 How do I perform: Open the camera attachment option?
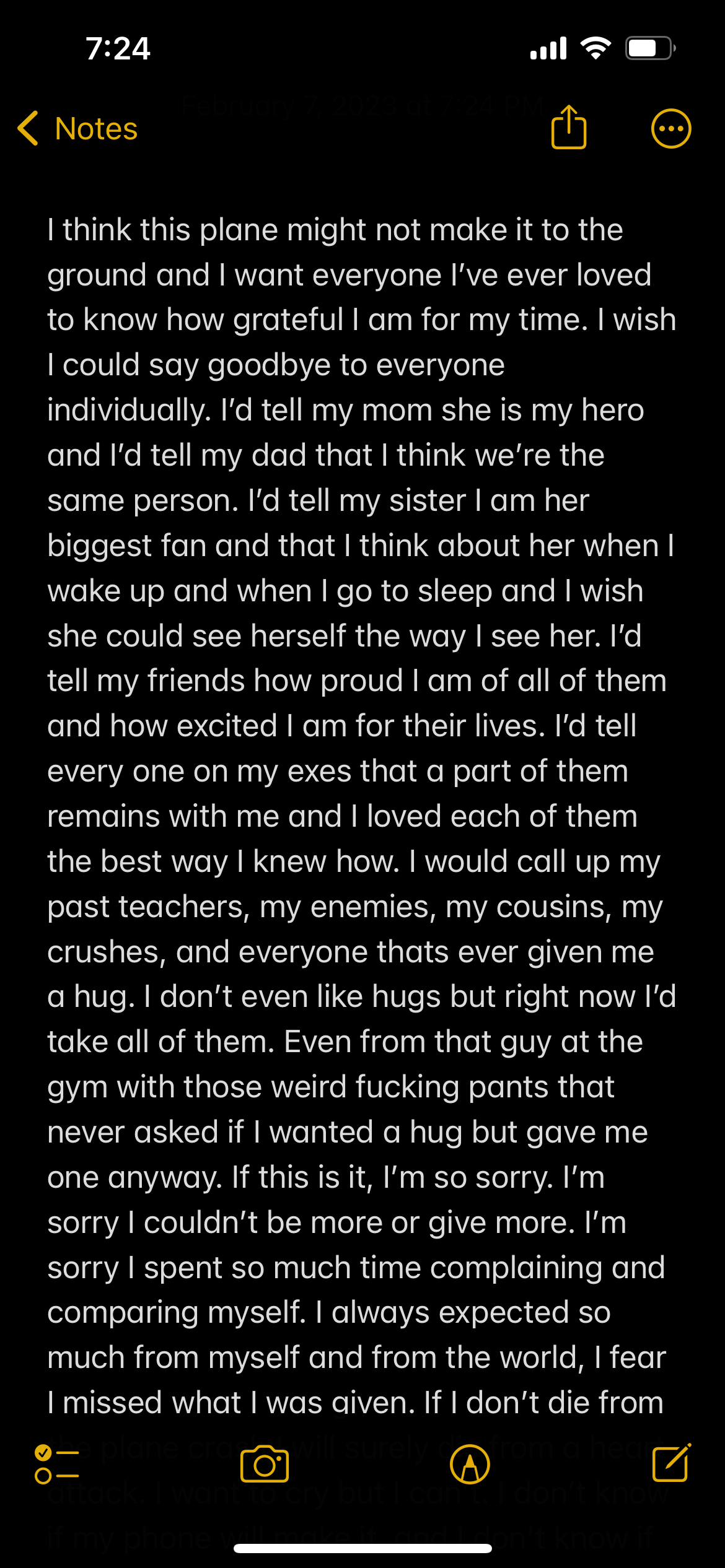point(265,1464)
